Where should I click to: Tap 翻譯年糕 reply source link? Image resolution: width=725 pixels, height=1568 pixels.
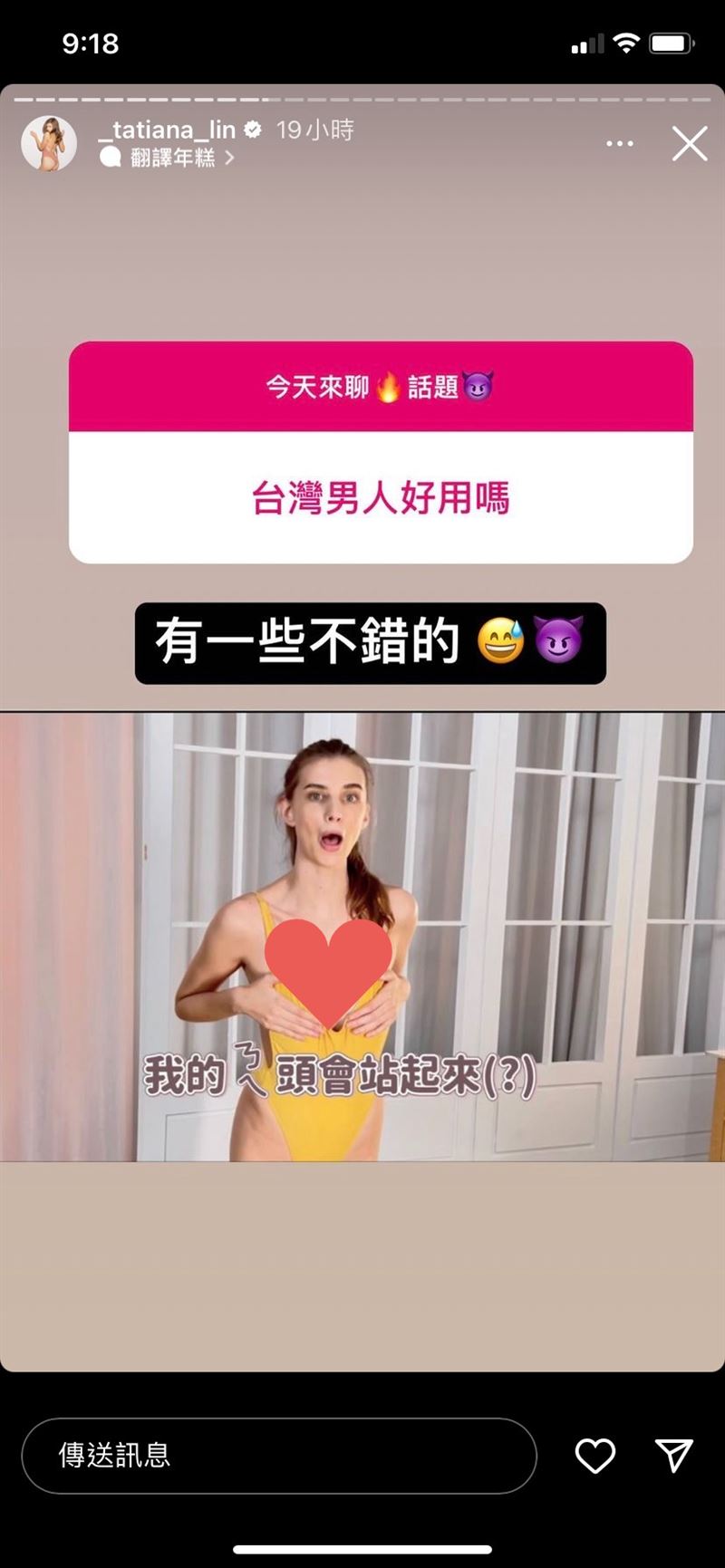172,159
